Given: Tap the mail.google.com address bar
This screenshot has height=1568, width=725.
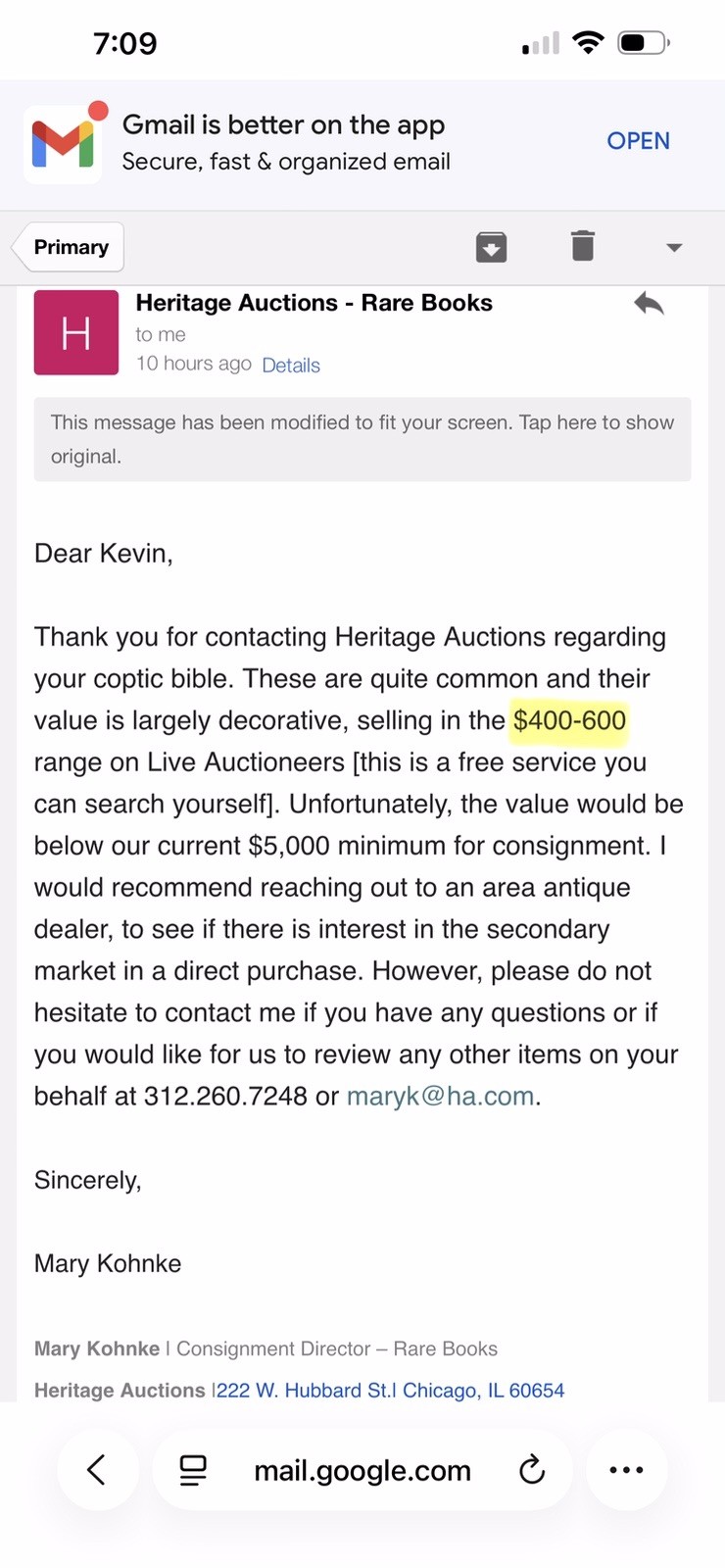Looking at the screenshot, I should tap(362, 1470).
